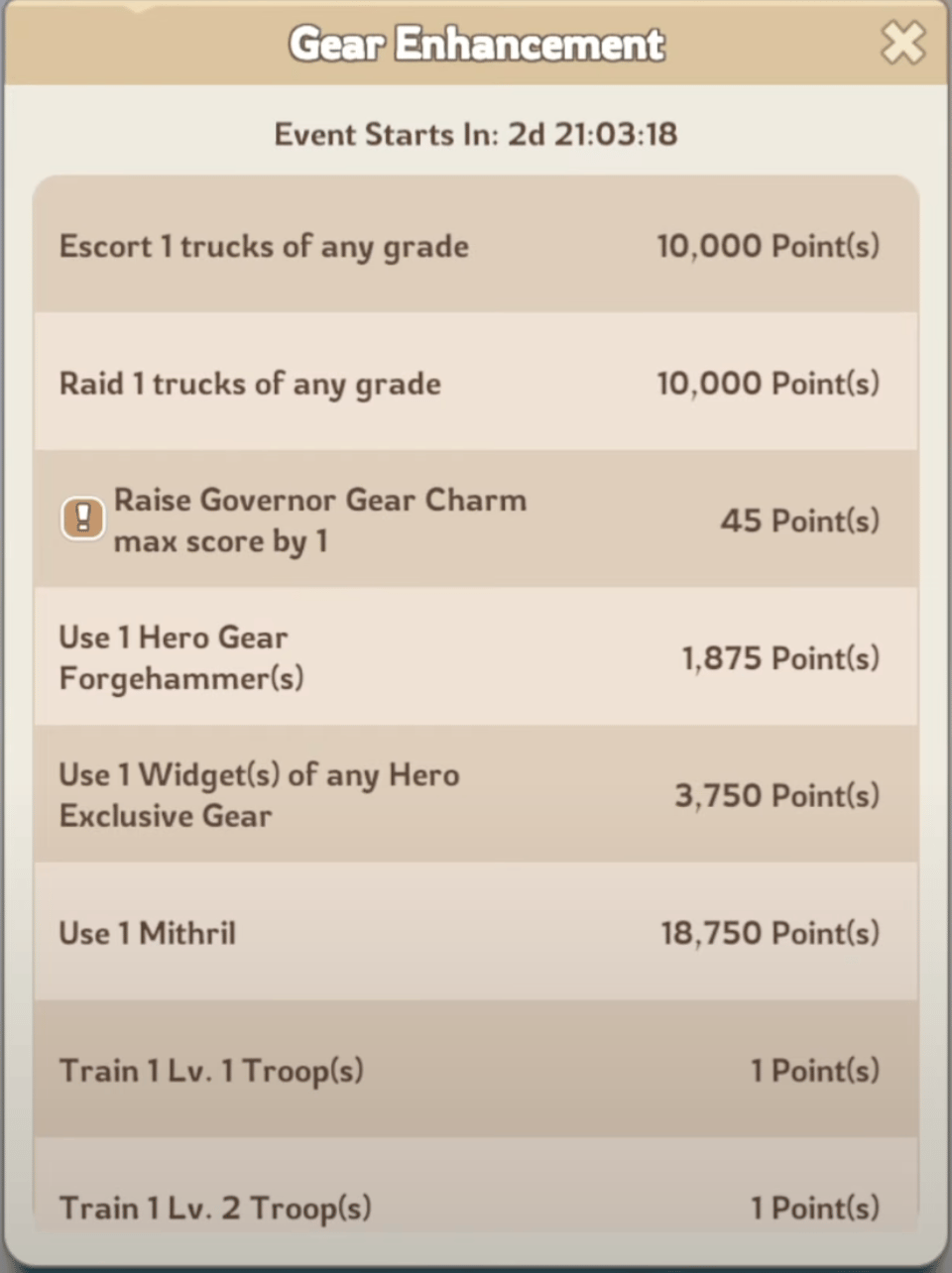Select the 1,875 Point(s) reward text
Viewport: 952px width, 1273px height.
(x=781, y=657)
